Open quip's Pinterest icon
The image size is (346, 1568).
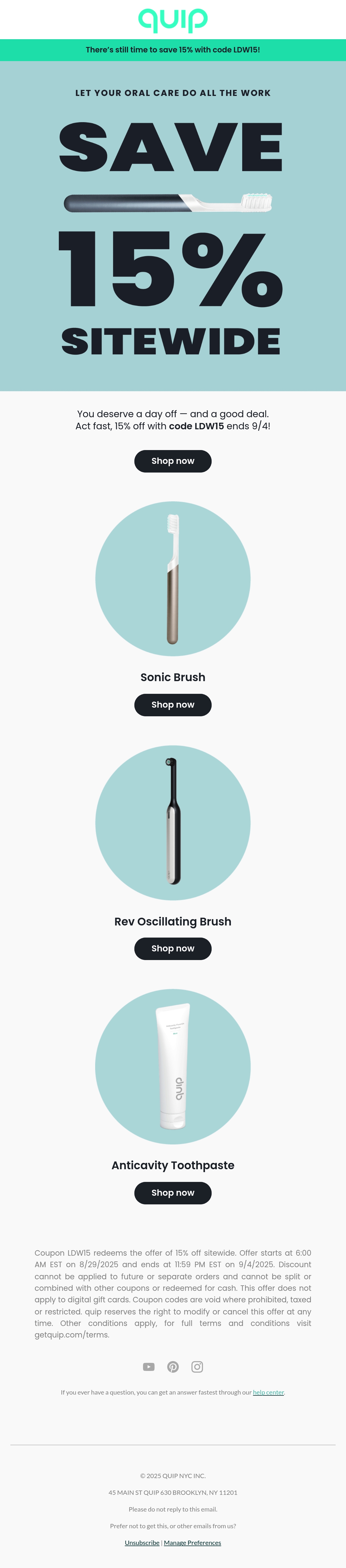pyautogui.click(x=173, y=1367)
